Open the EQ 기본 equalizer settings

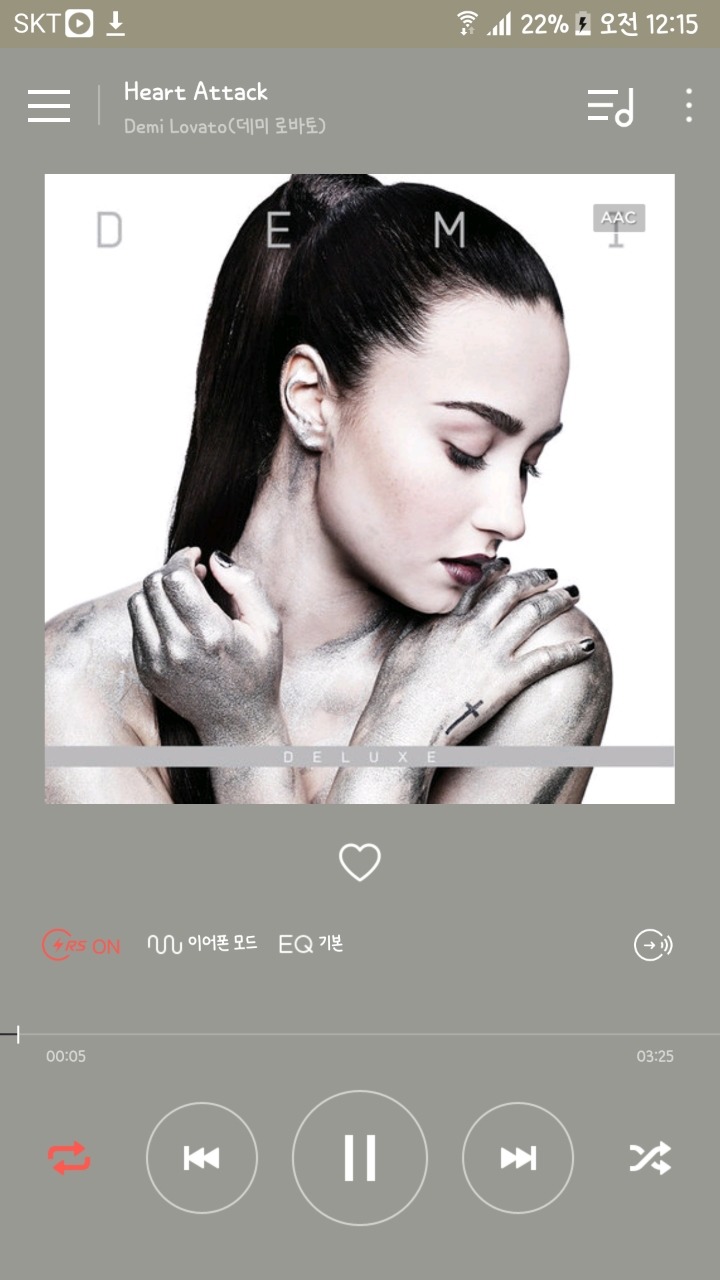click(311, 944)
